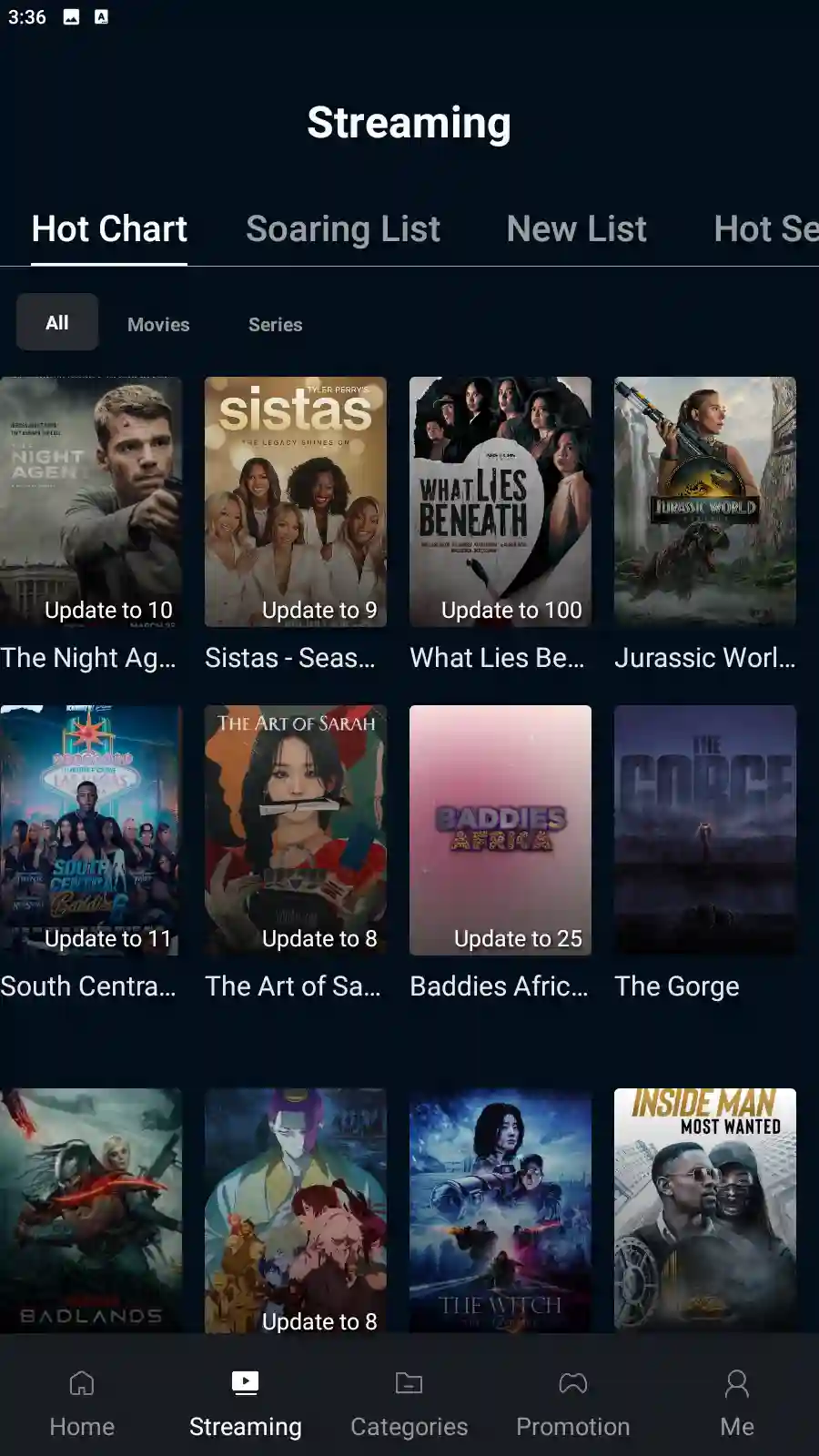
Task: Open South Central Baddies tile
Action: (x=91, y=830)
